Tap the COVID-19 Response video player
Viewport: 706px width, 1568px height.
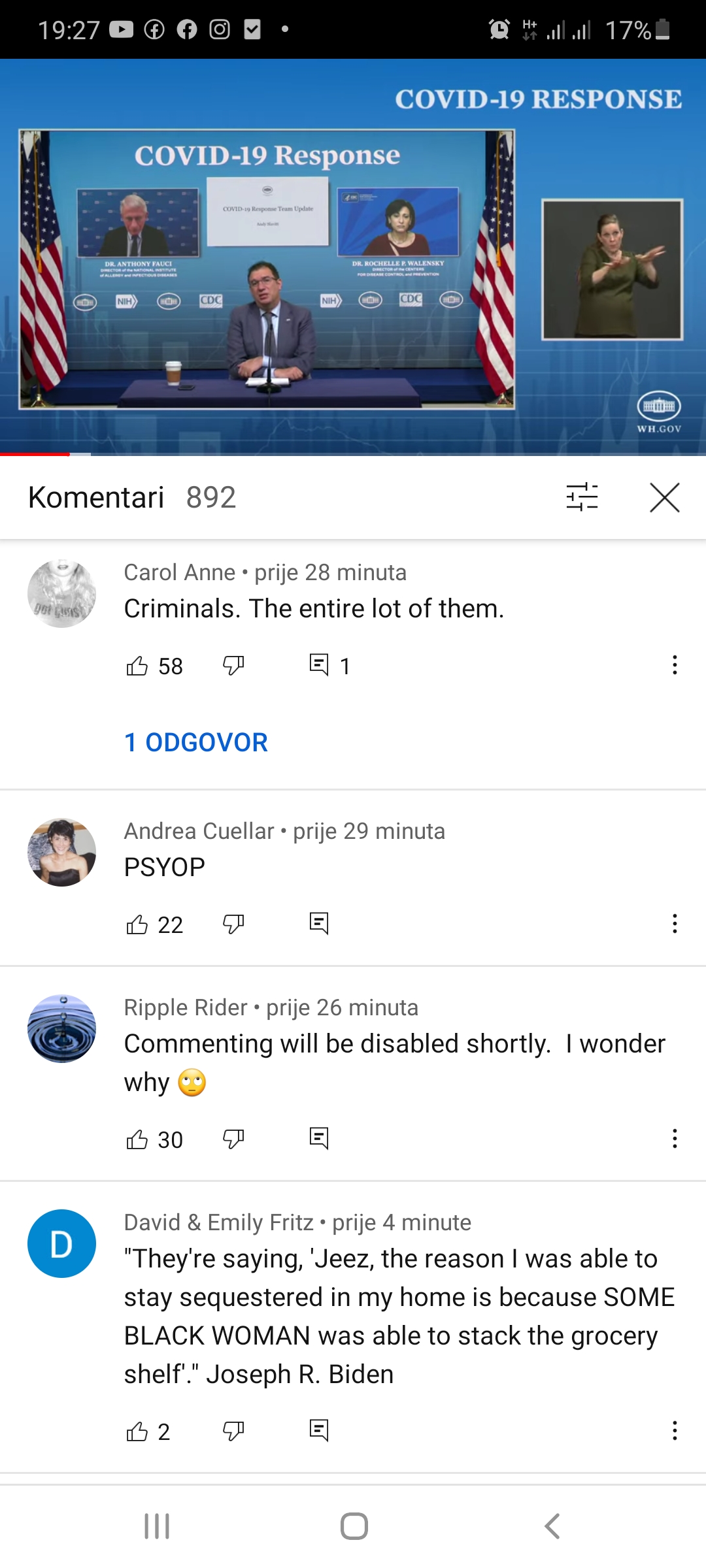pyautogui.click(x=353, y=257)
